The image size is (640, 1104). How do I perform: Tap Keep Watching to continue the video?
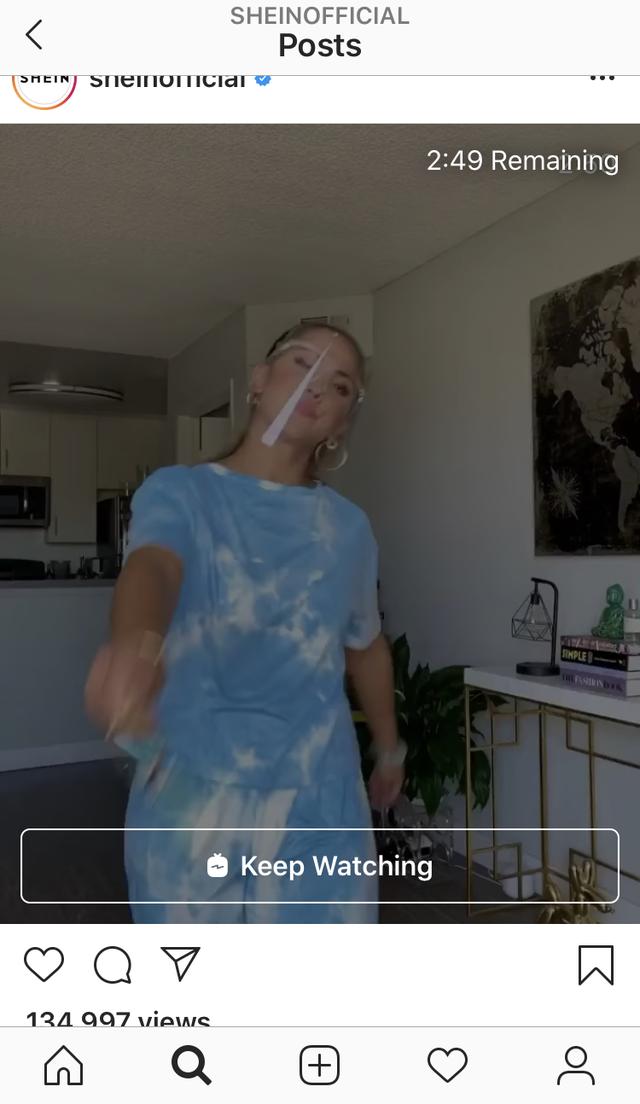[320, 866]
